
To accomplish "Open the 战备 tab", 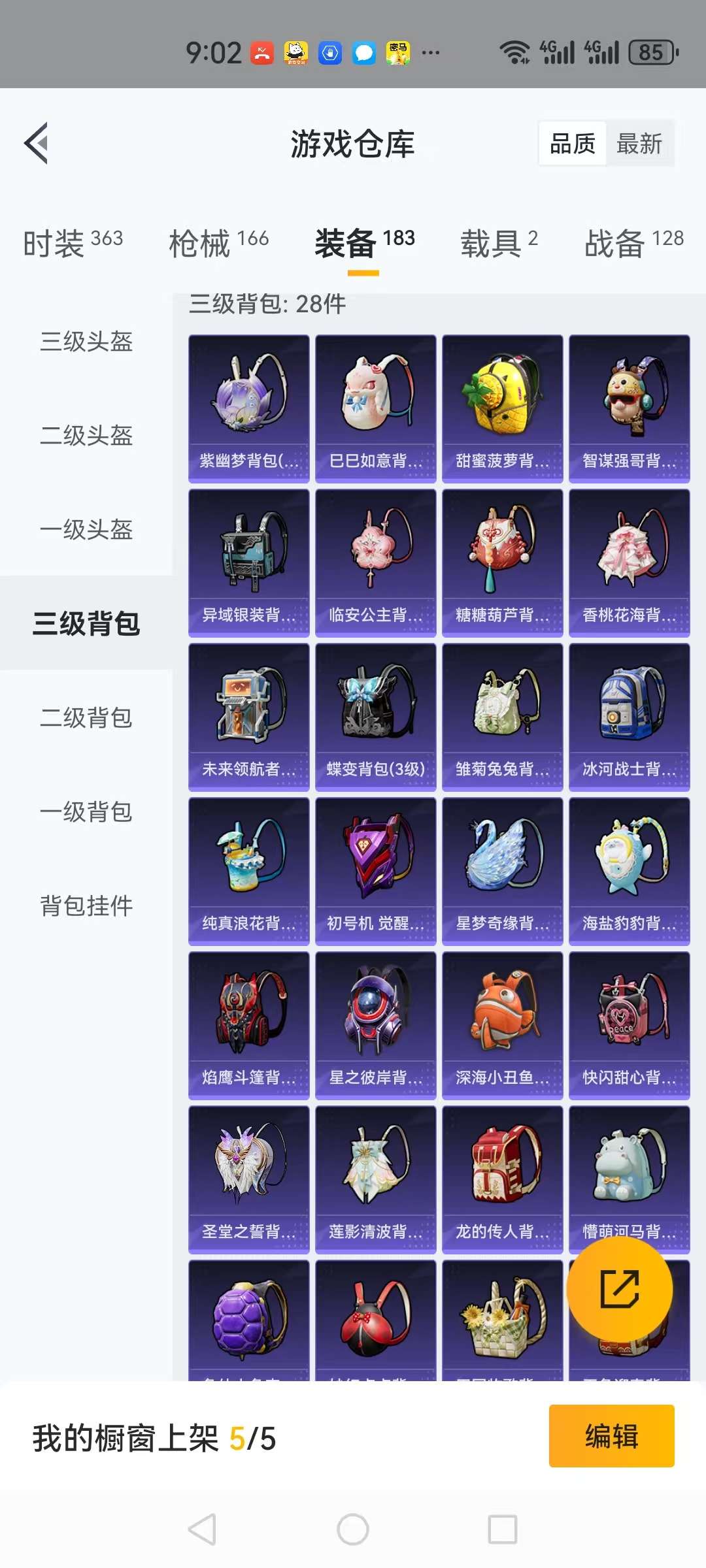I will [x=634, y=243].
